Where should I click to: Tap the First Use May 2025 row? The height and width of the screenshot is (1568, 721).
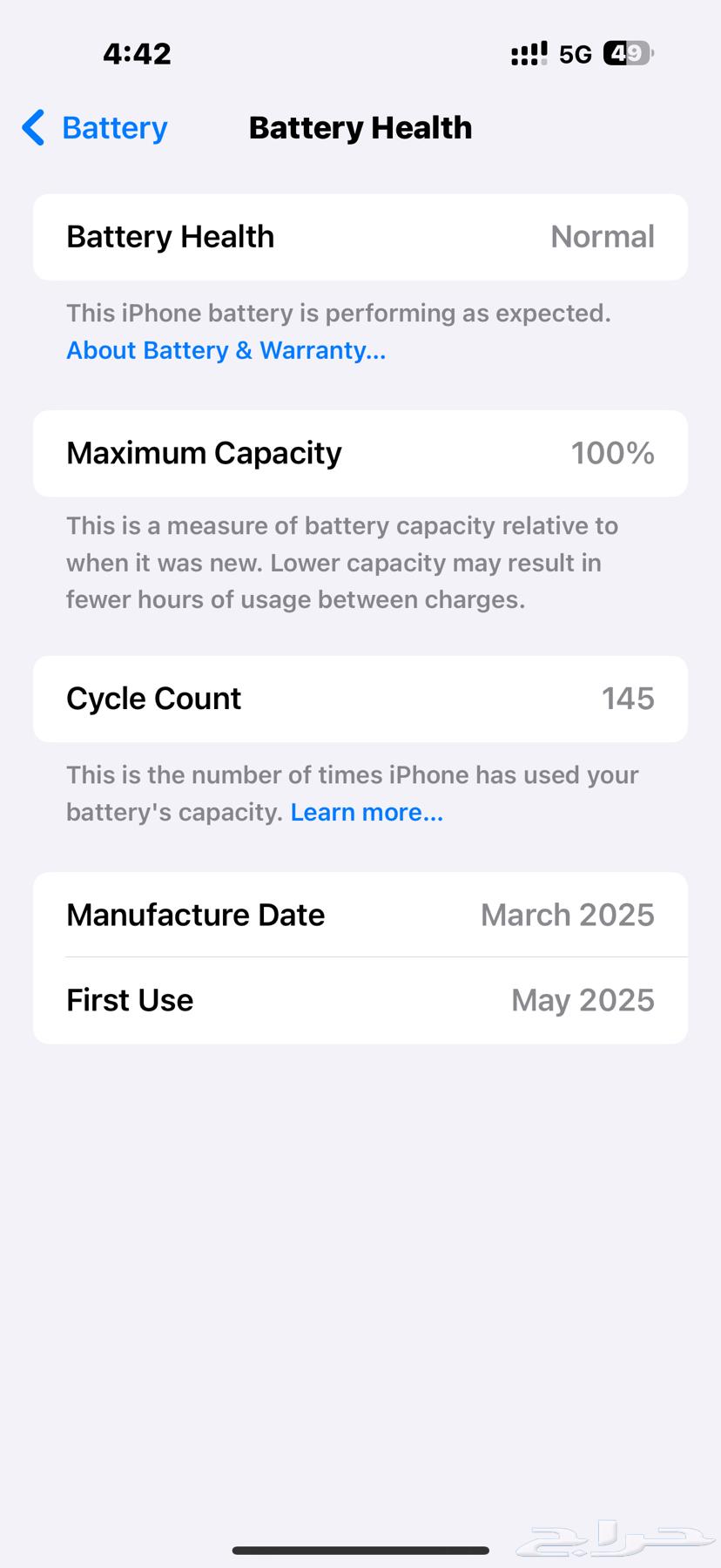point(360,999)
